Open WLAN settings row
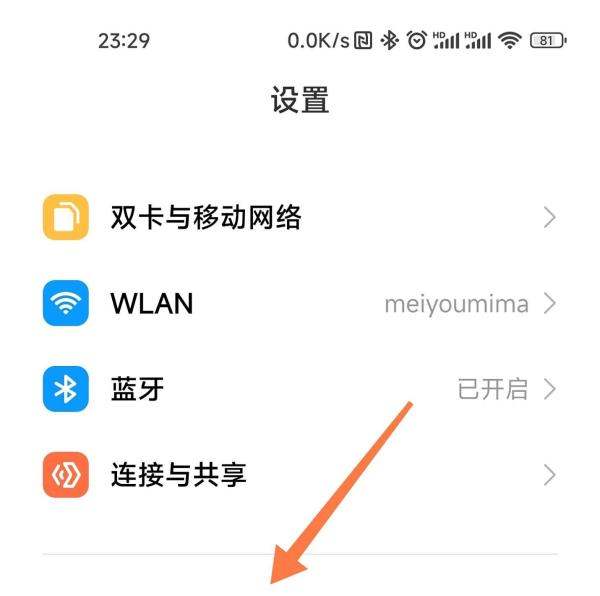This screenshot has width=600, height=596. tap(152, 303)
